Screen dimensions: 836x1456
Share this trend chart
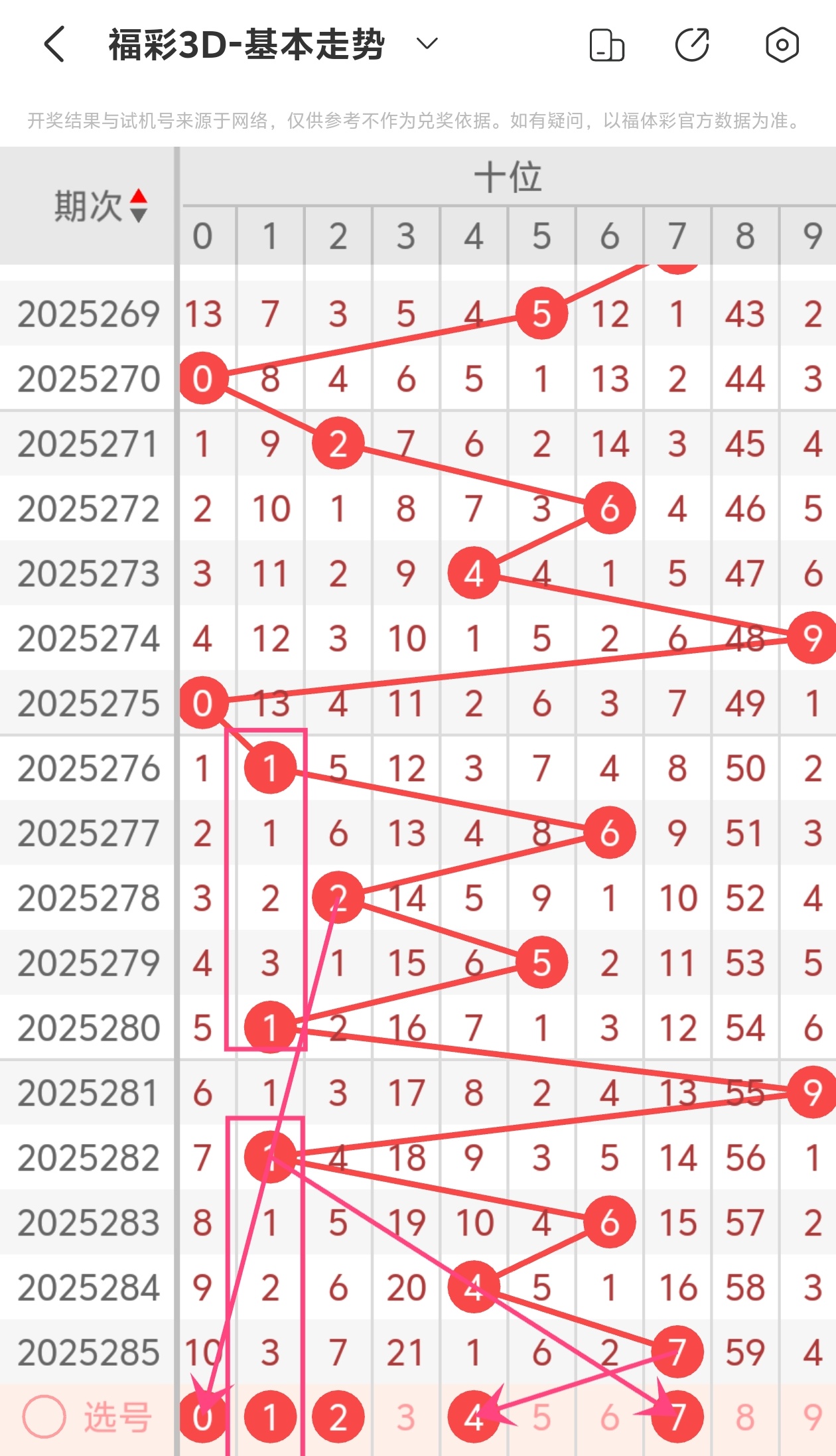[x=692, y=45]
